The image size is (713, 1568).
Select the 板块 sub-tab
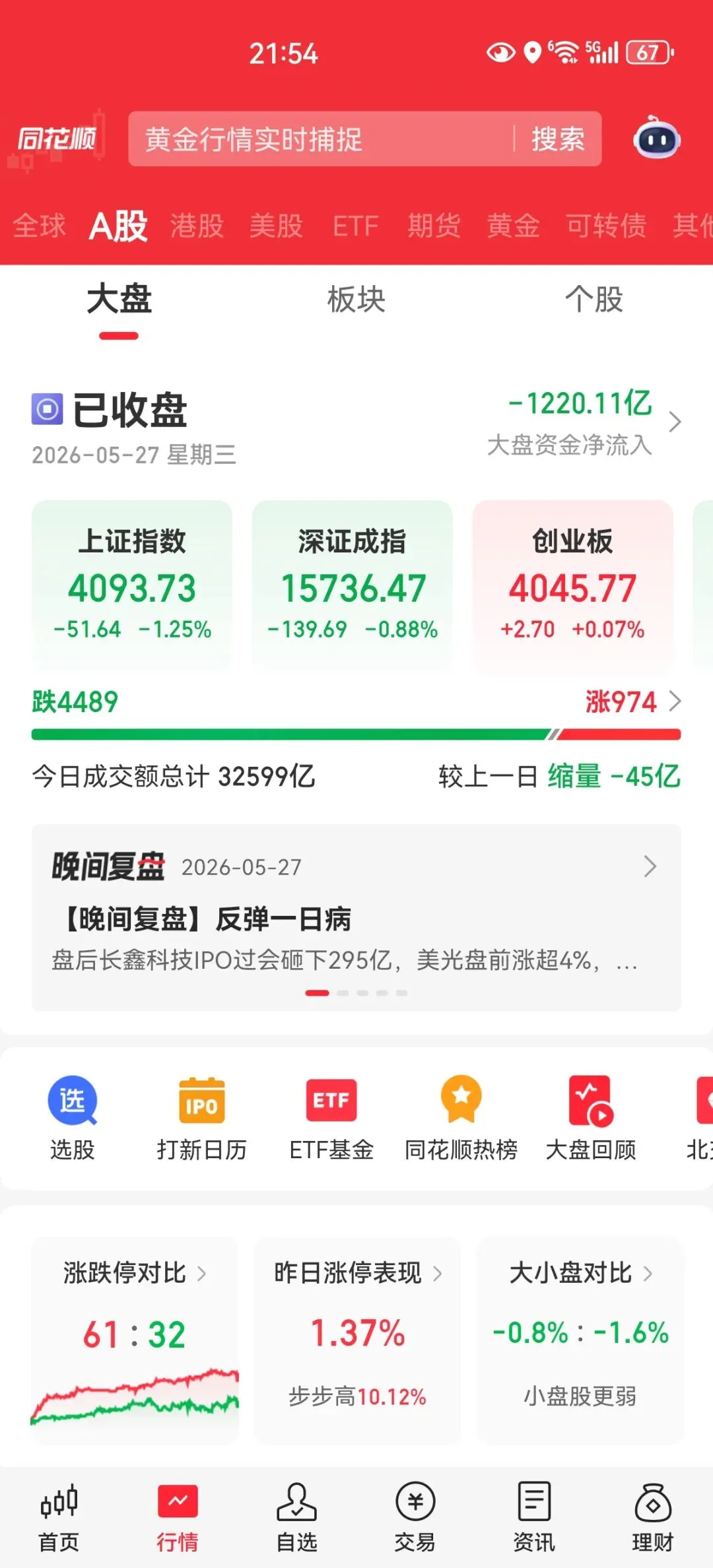(x=356, y=300)
